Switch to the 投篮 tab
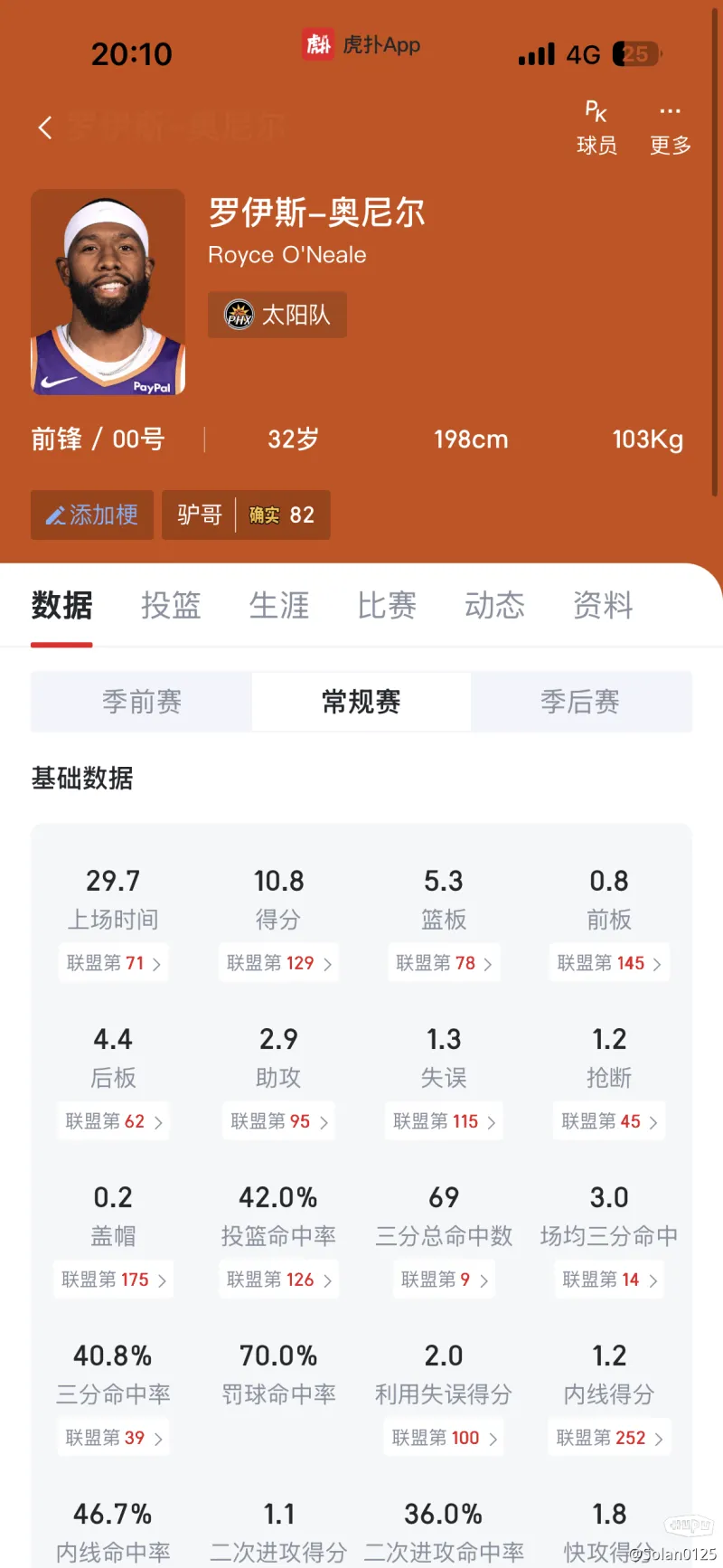 pyautogui.click(x=171, y=605)
